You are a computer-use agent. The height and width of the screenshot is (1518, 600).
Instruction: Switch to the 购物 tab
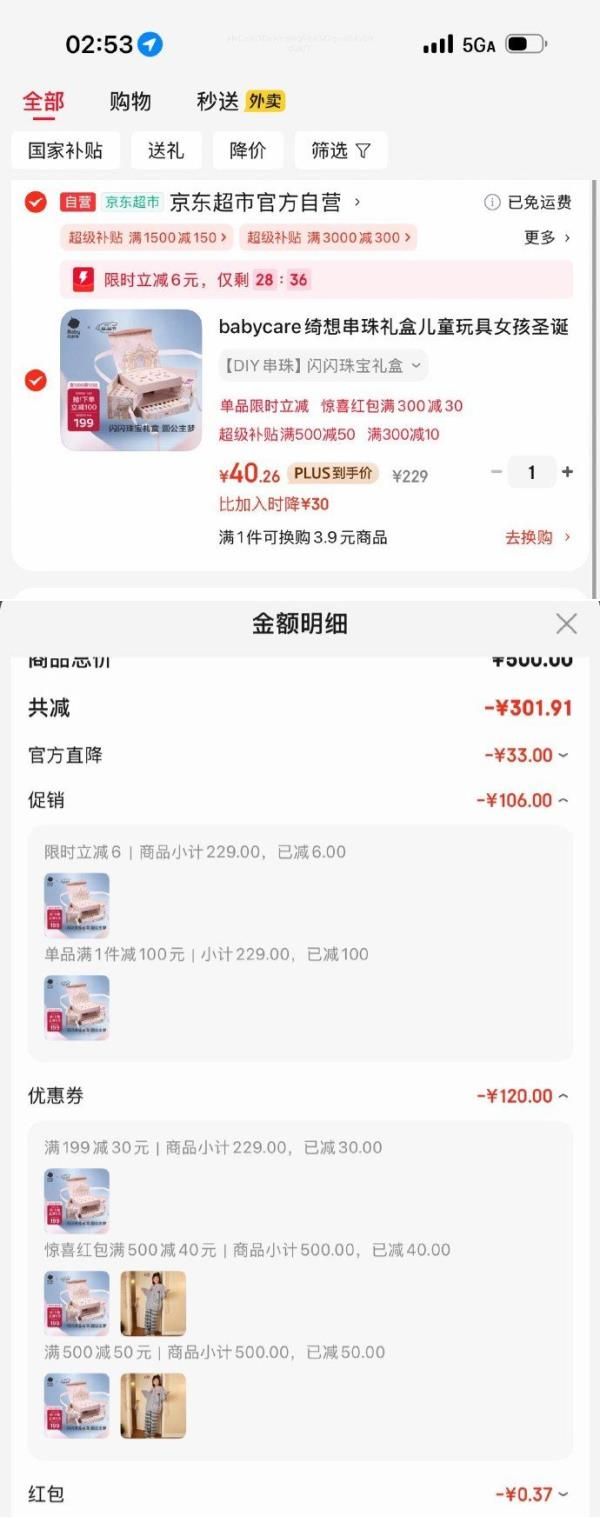[x=130, y=101]
